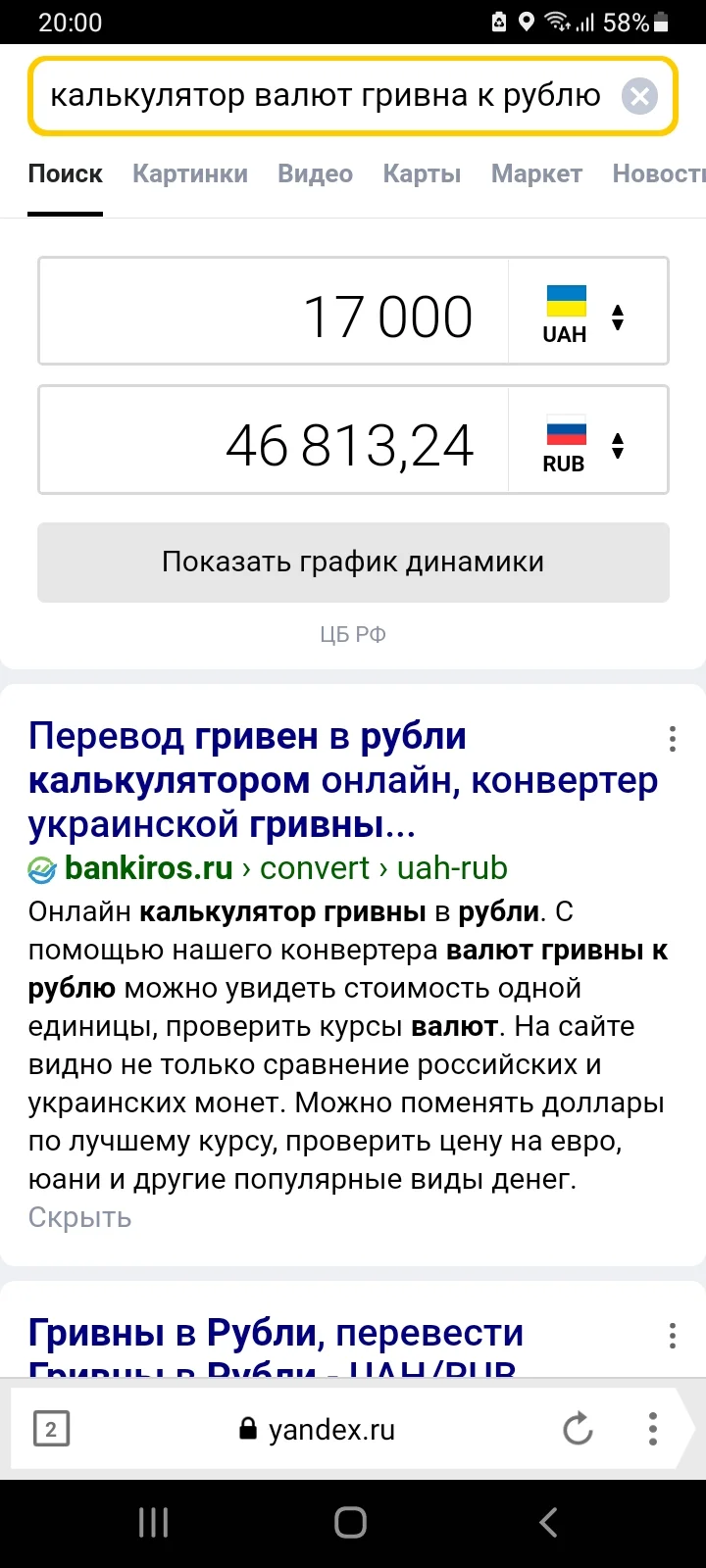Image resolution: width=706 pixels, height=1568 pixels.
Task: Switch to the Видео tab
Action: click(314, 173)
